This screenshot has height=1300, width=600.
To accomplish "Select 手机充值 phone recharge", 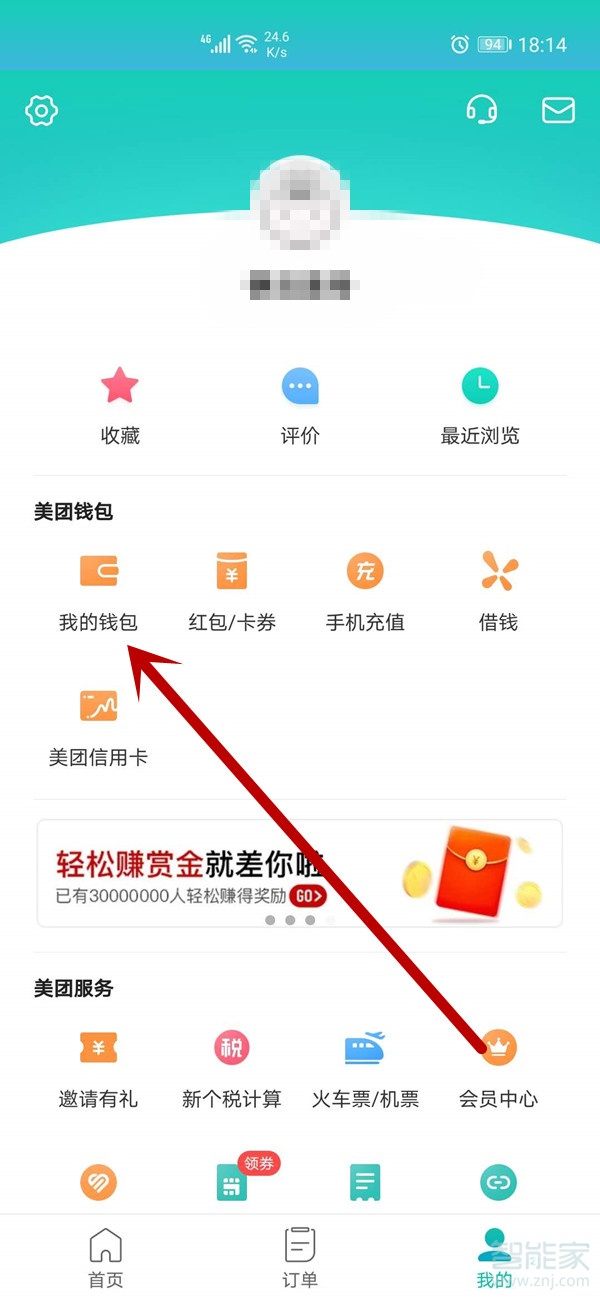I will coord(365,590).
